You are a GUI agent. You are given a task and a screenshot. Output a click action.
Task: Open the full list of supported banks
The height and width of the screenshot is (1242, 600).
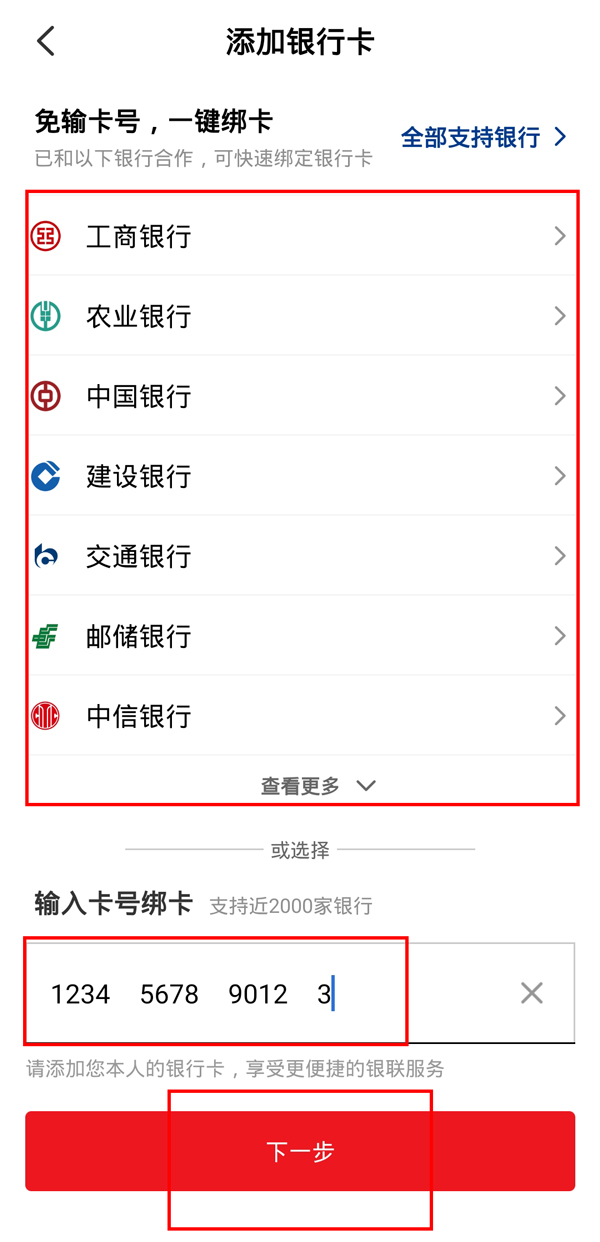tap(483, 137)
